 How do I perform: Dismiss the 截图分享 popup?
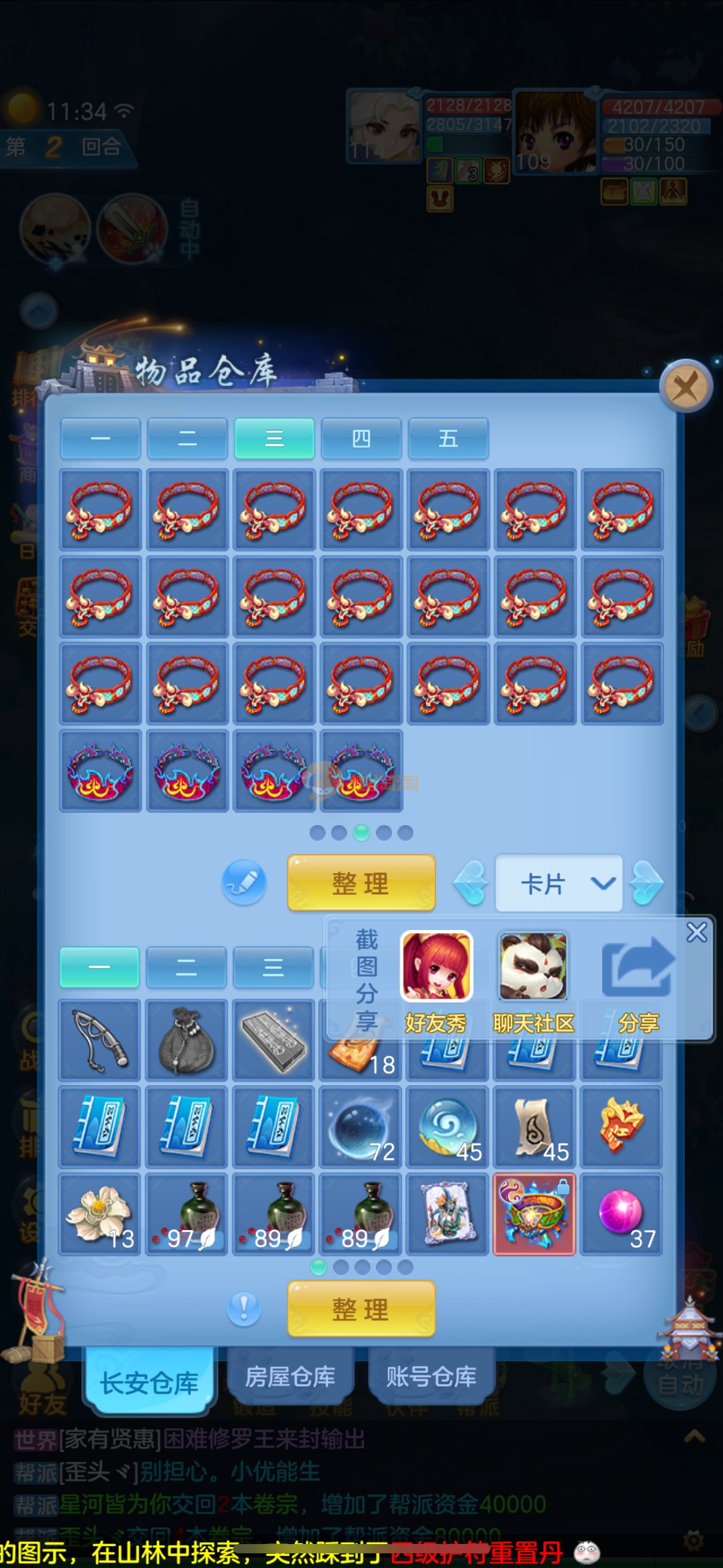click(697, 932)
